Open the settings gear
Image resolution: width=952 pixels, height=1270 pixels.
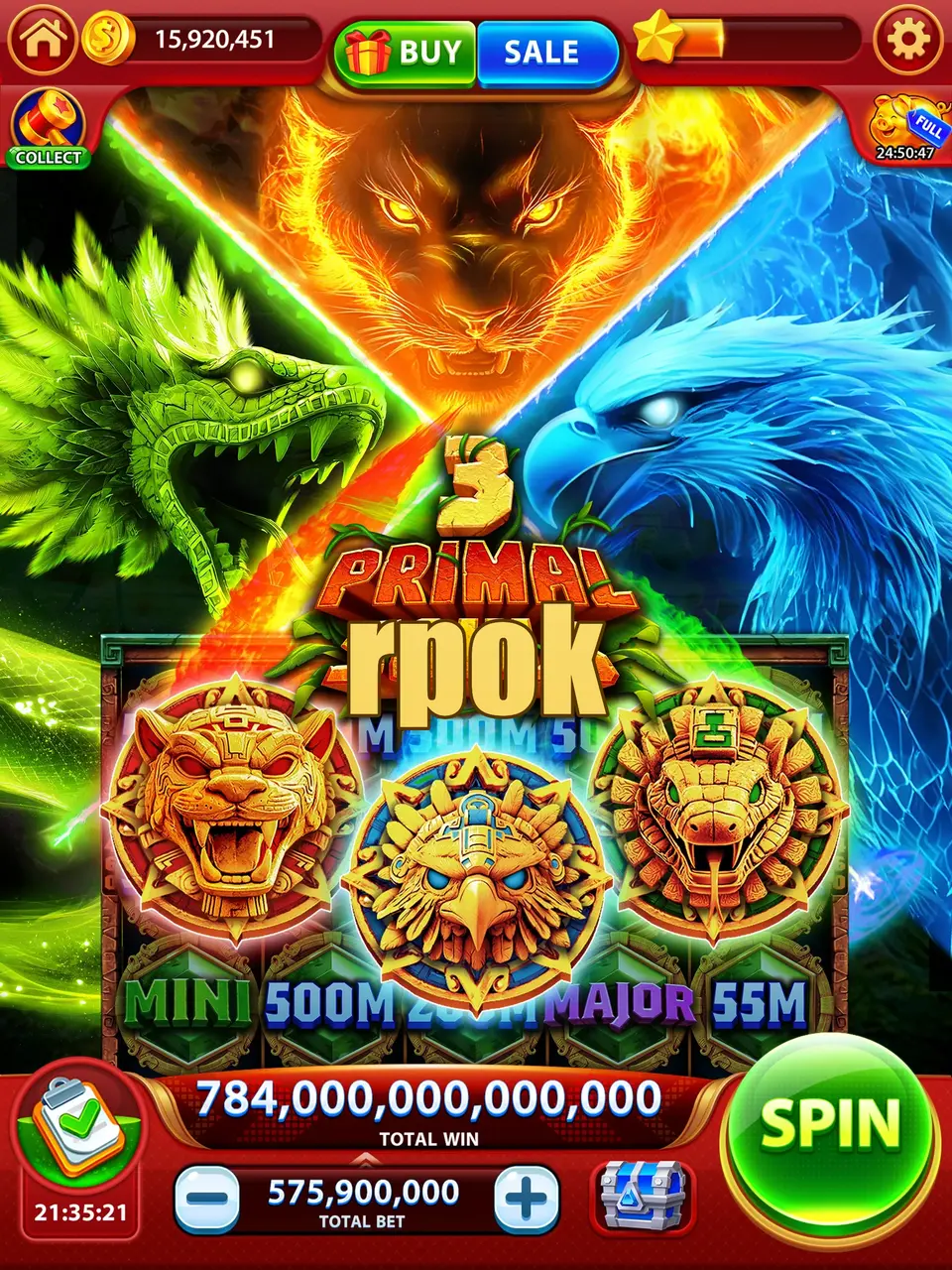coord(907,40)
